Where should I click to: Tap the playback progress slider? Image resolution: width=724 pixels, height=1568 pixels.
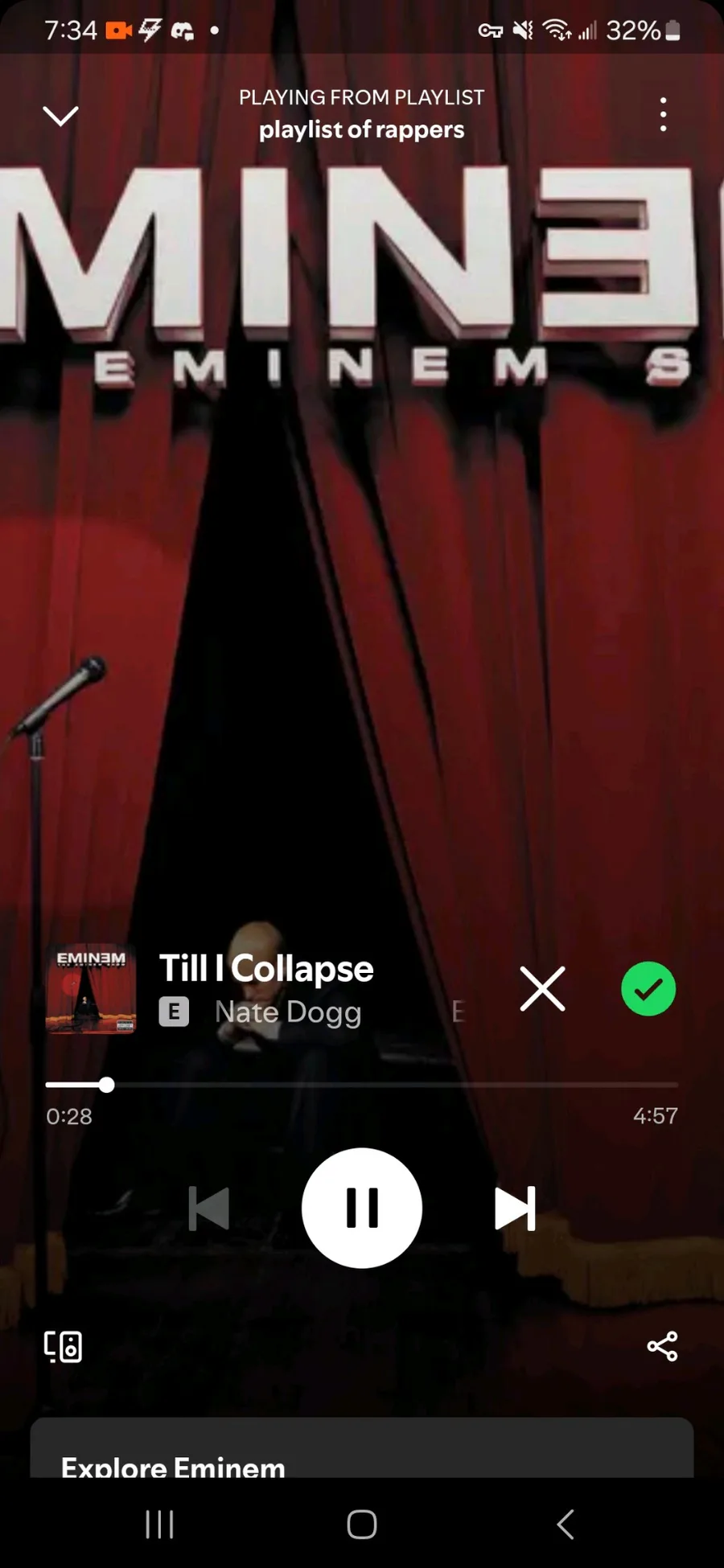coord(362,1085)
